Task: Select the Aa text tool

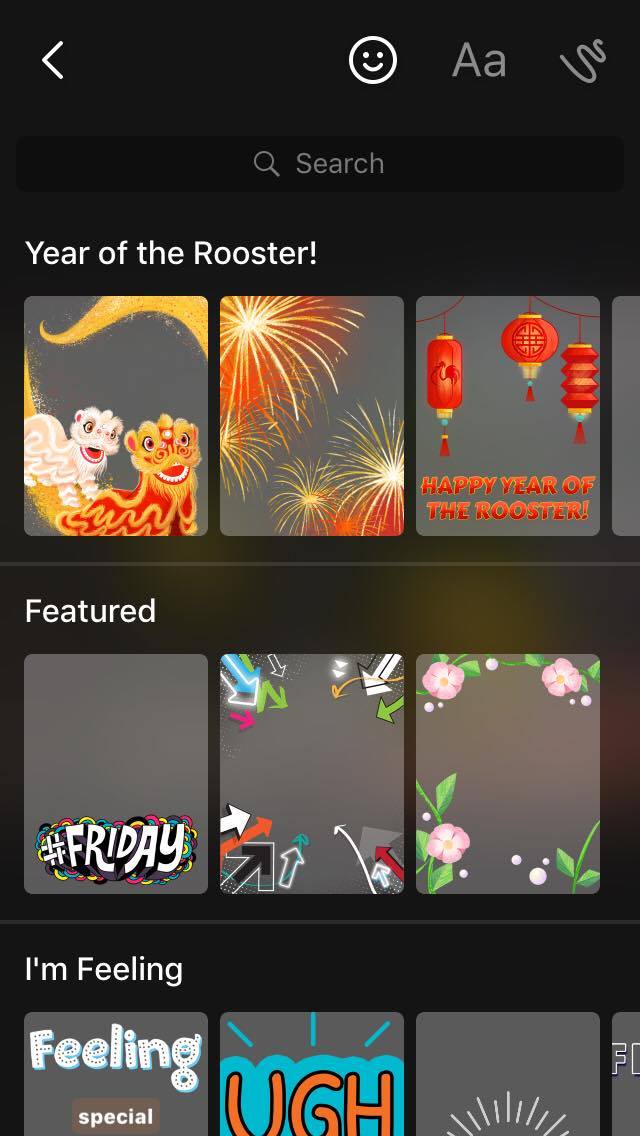Action: pos(479,61)
